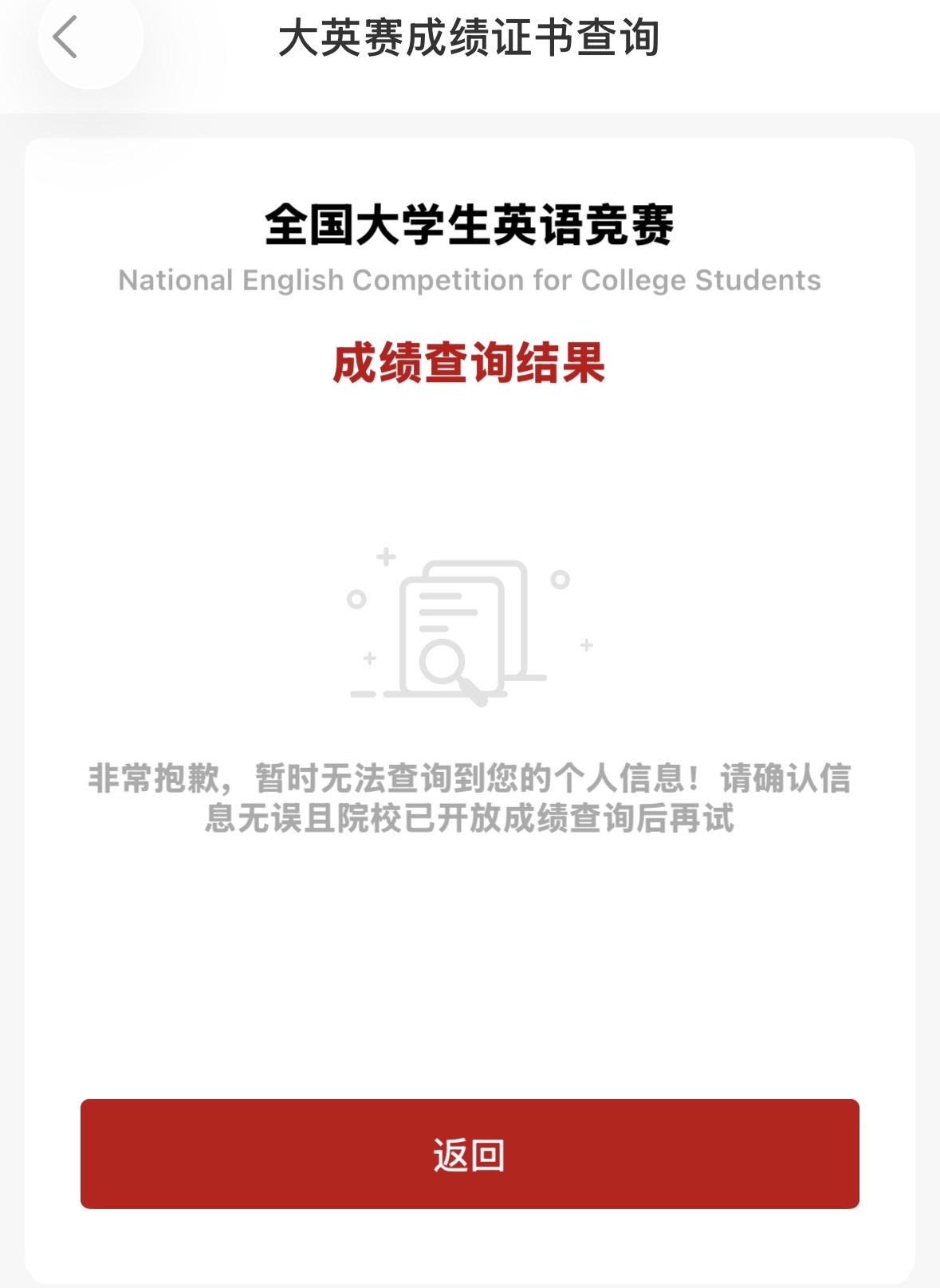Viewport: 940px width, 1288px height.
Task: Tap the red 返回 button
Action: coord(470,1154)
